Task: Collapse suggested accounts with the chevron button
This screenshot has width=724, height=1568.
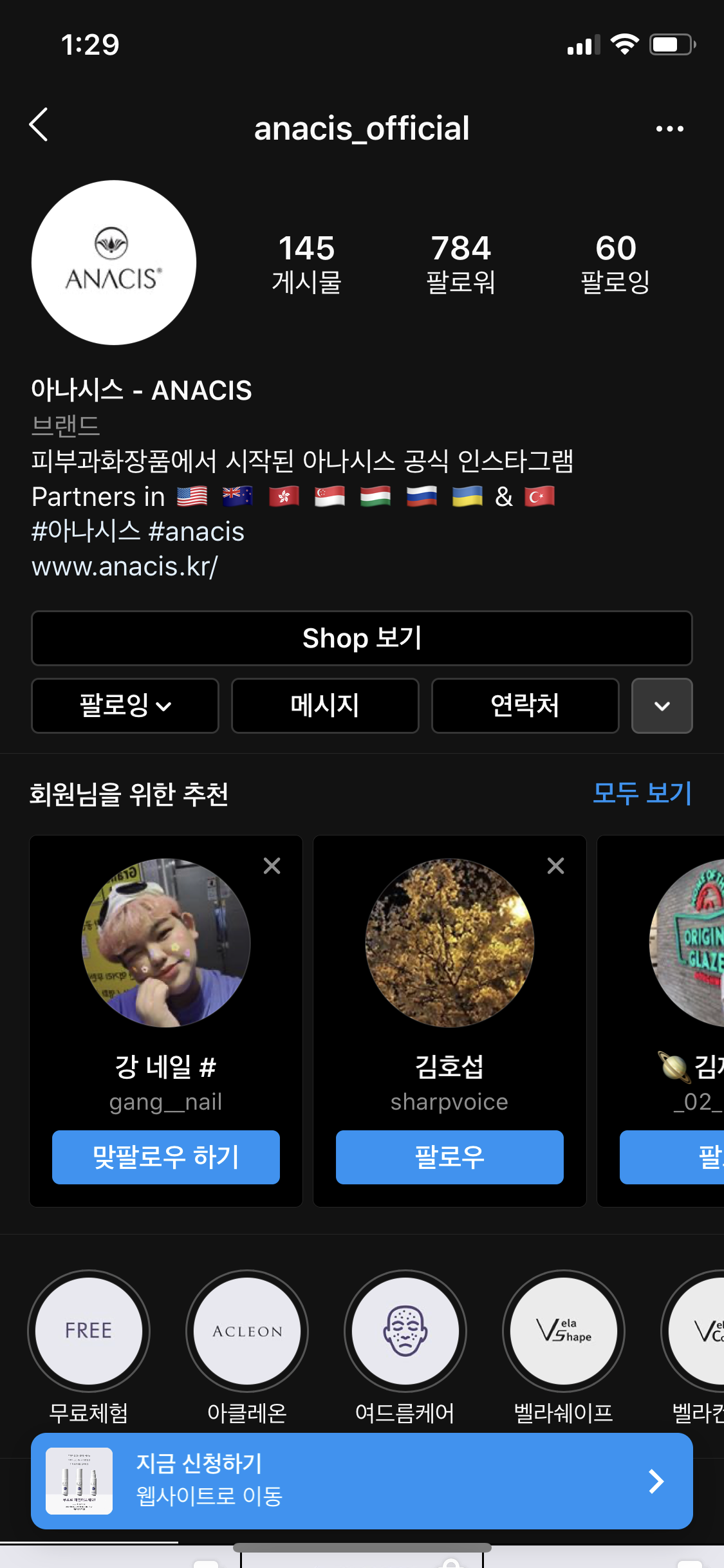Action: point(662,705)
